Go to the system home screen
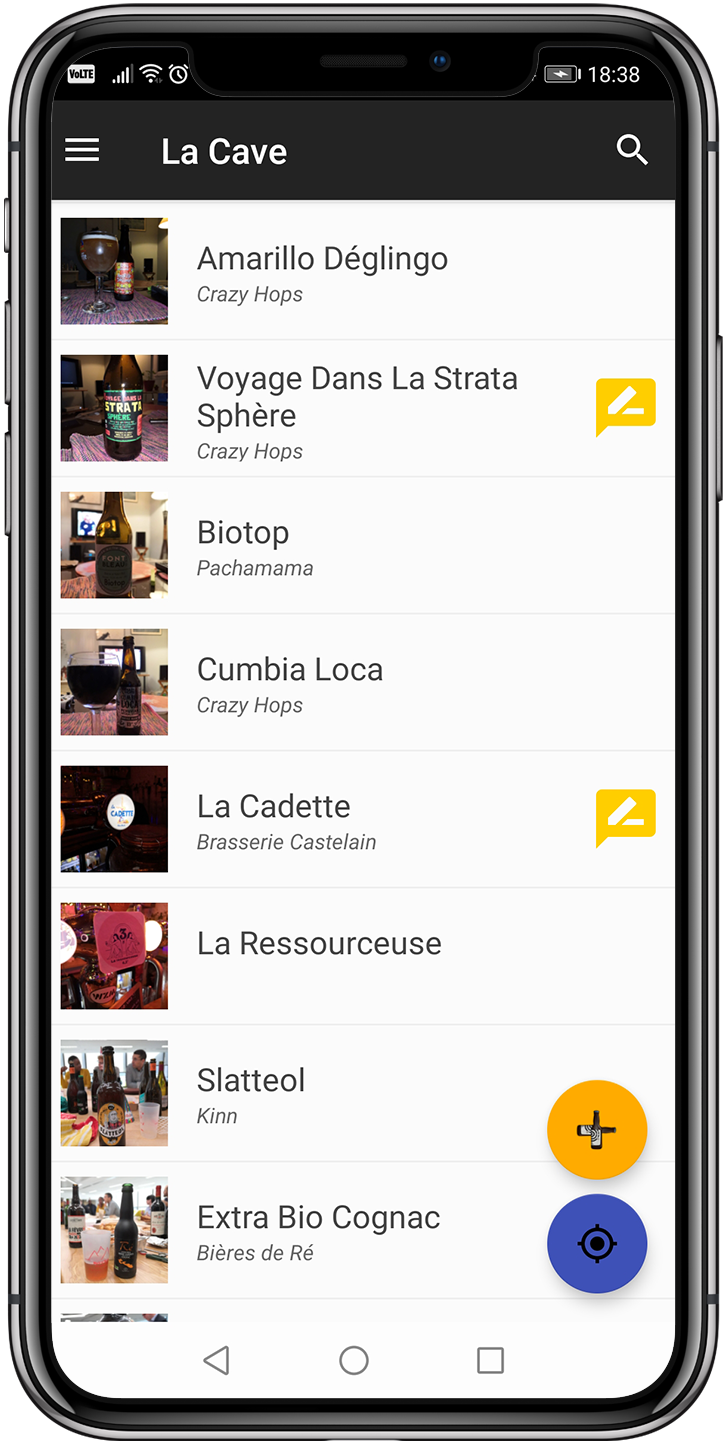 354,1360
